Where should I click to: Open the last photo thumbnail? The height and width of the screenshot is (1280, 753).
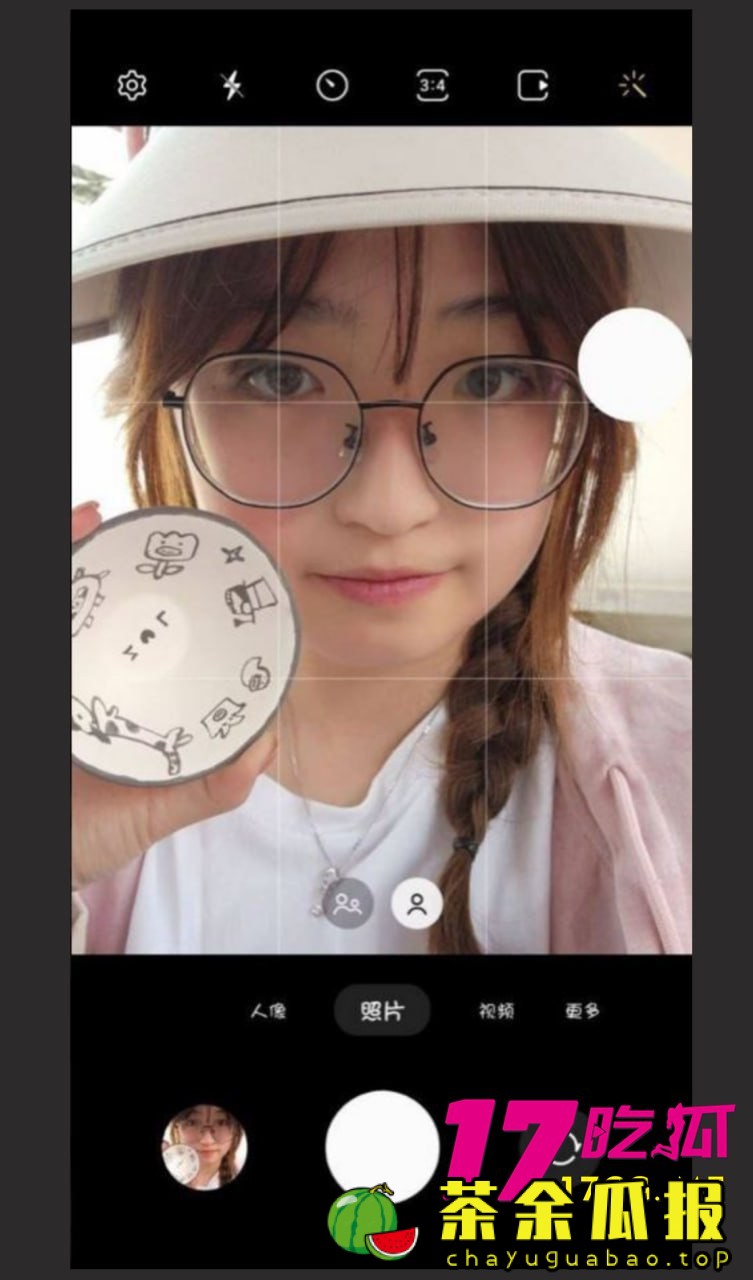(x=205, y=1147)
